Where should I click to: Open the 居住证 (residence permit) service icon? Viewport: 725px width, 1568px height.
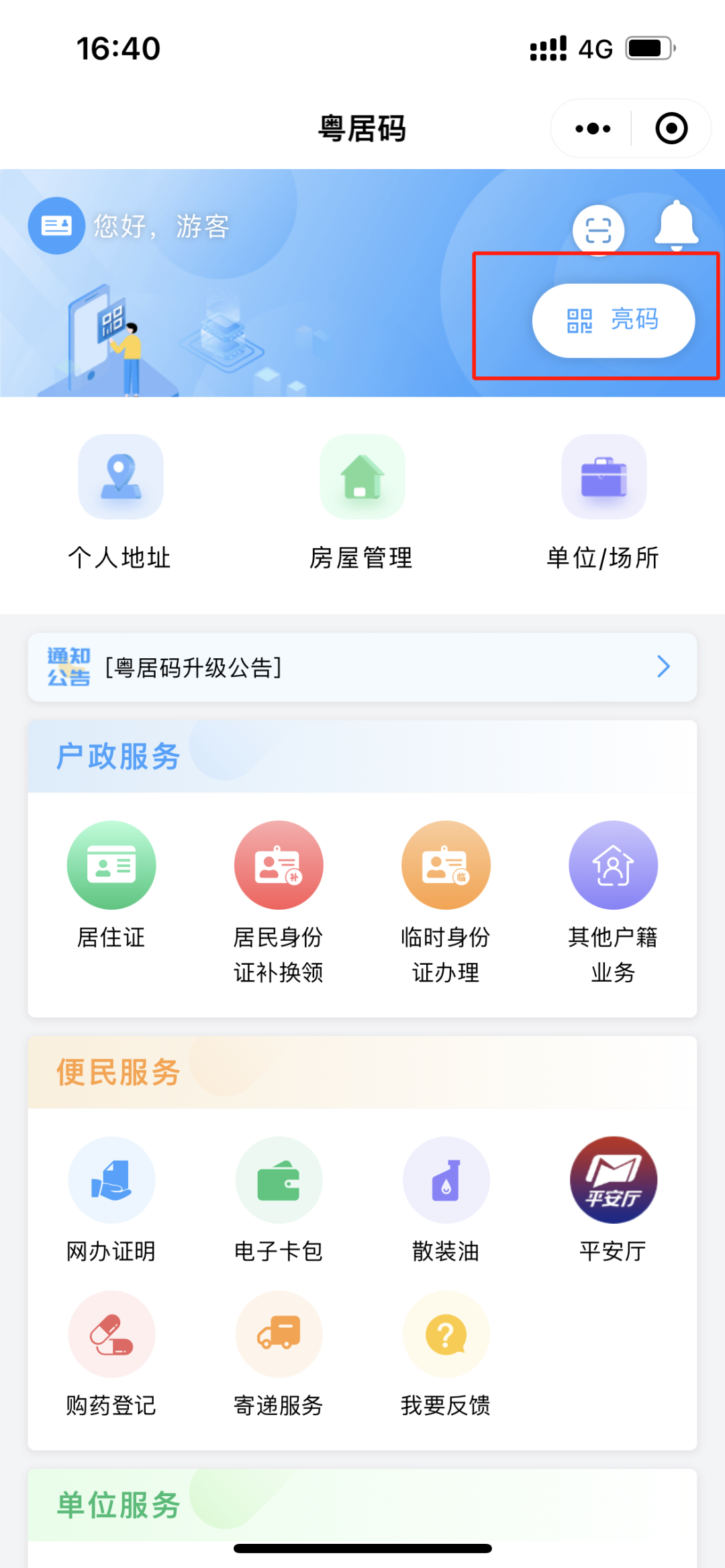tap(111, 865)
